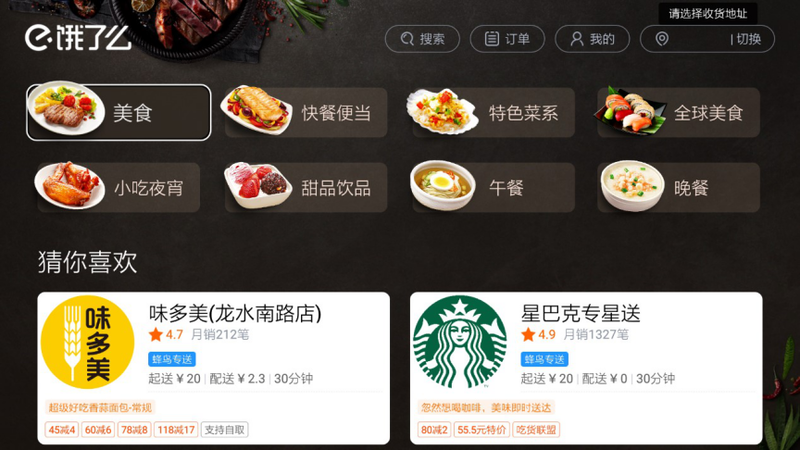Open 订单 orders
The height and width of the screenshot is (450, 800).
pyautogui.click(x=507, y=39)
